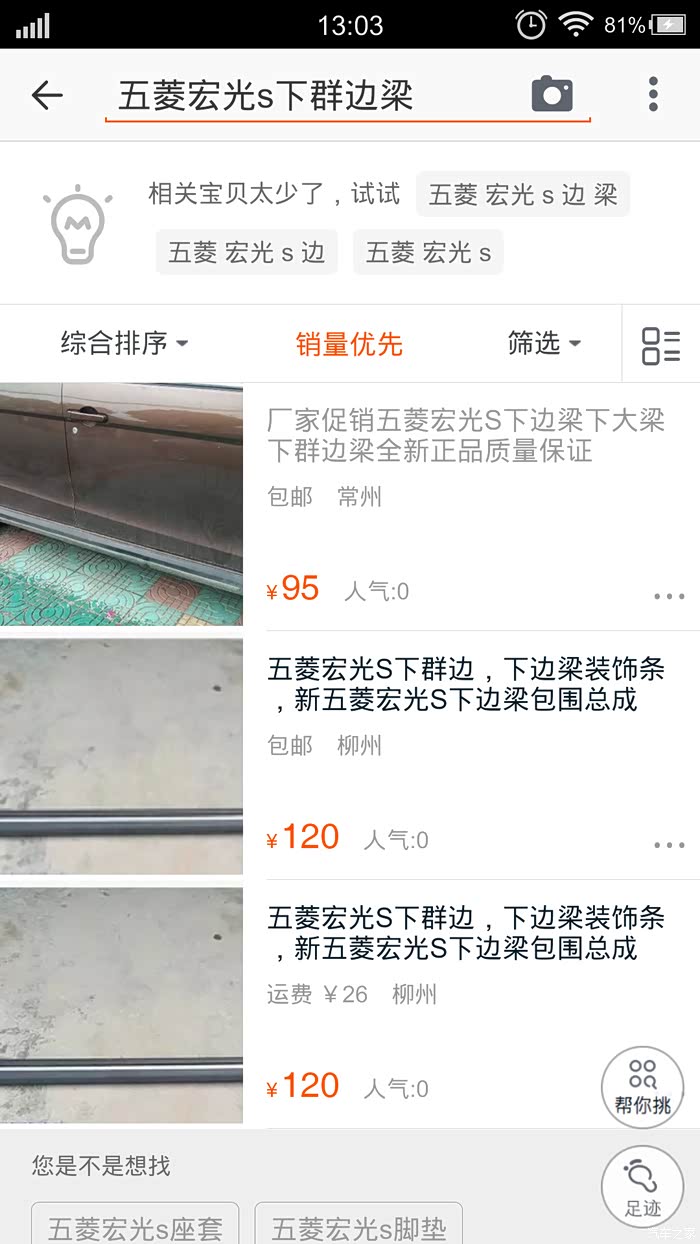Image resolution: width=700 pixels, height=1244 pixels.
Task: Select suggestion chip 五菱 宏光 s 边
Action: click(247, 252)
